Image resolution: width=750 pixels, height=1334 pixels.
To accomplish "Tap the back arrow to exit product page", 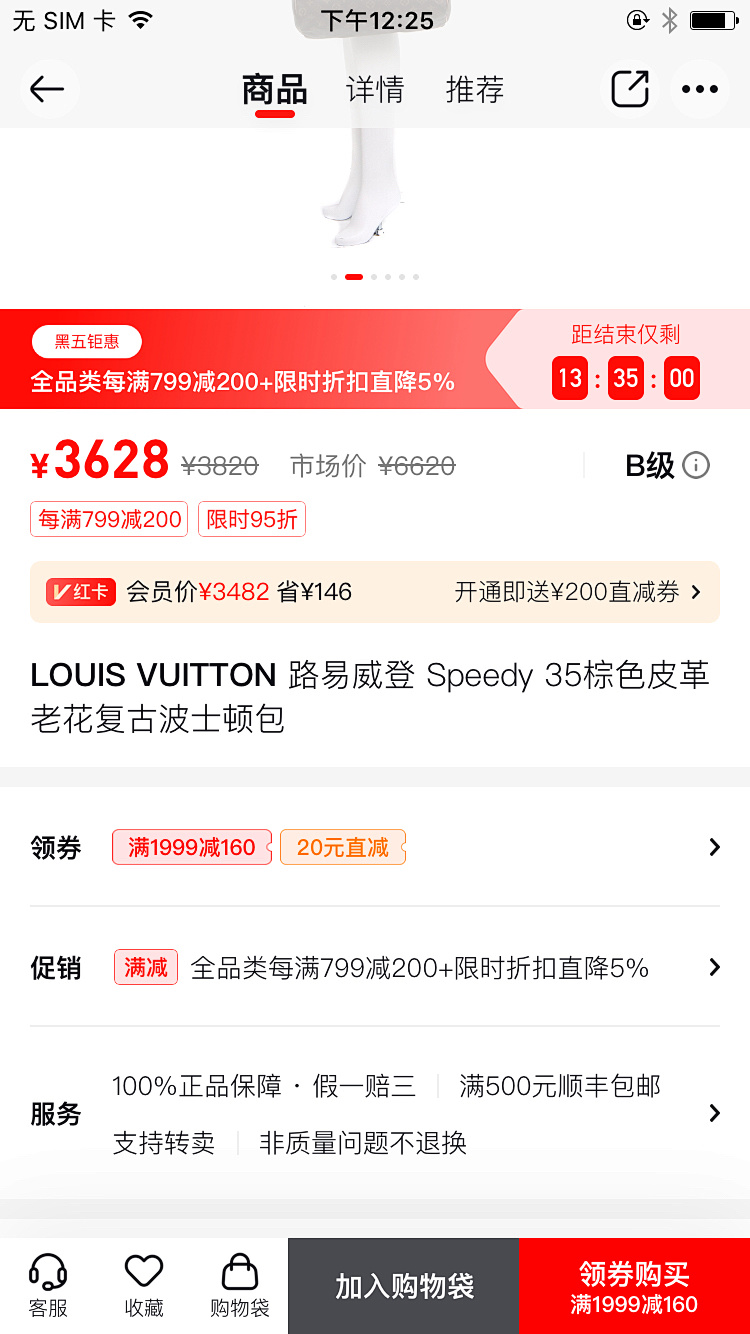I will point(48,89).
